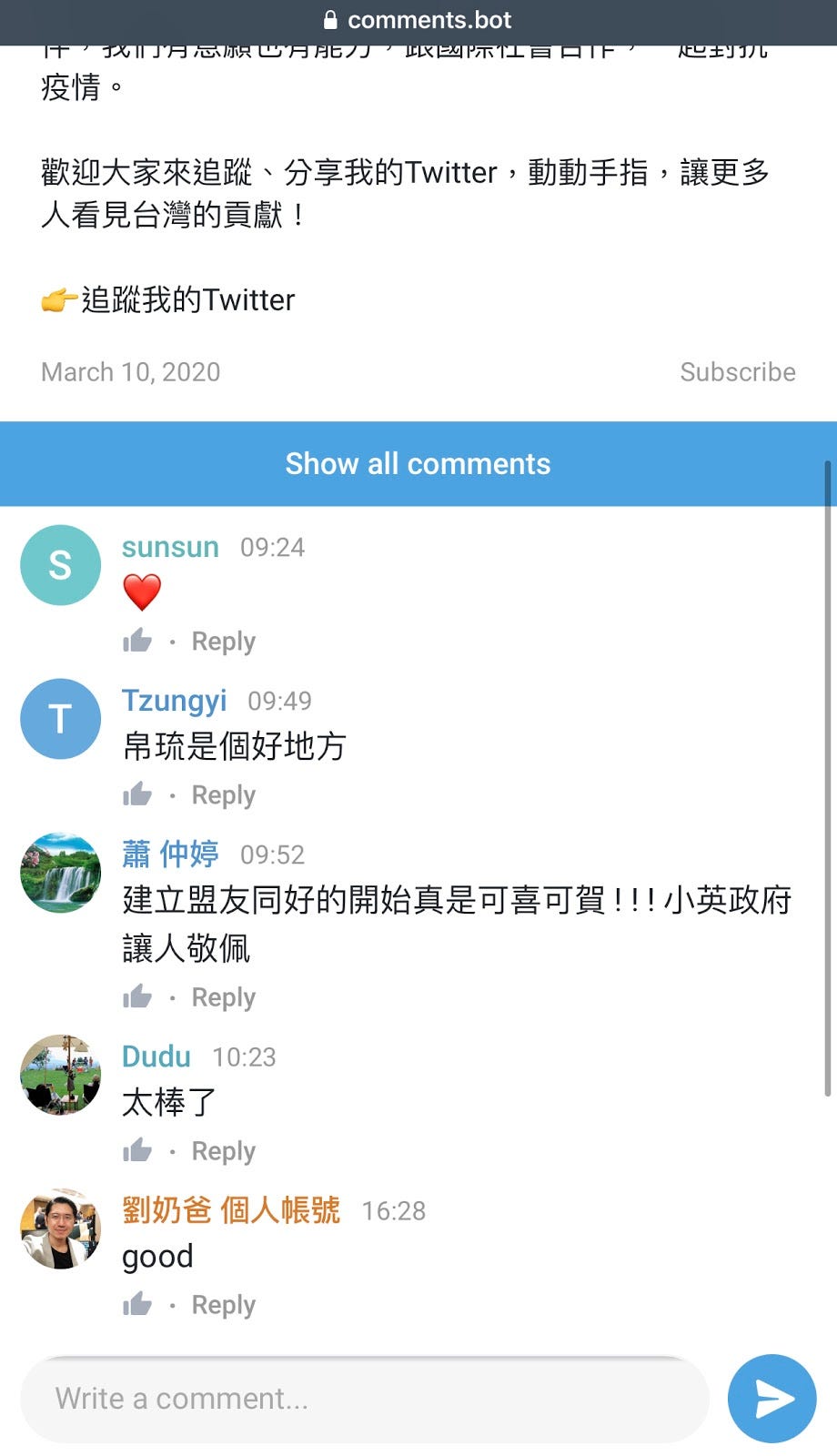Reply to Dudu's comment
The height and width of the screenshot is (1456, 837).
pyautogui.click(x=222, y=1150)
